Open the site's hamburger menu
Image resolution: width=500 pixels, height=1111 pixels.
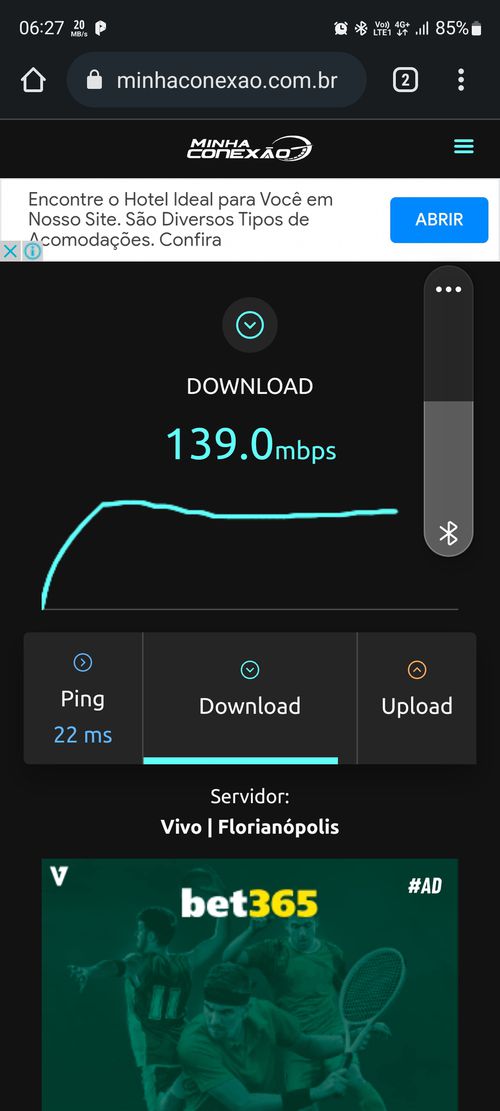(x=464, y=147)
